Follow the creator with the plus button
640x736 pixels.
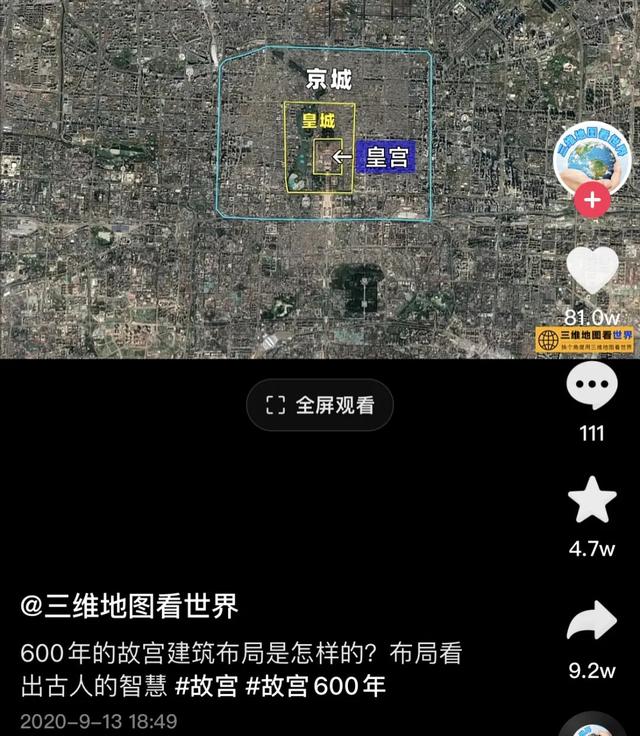(x=592, y=199)
